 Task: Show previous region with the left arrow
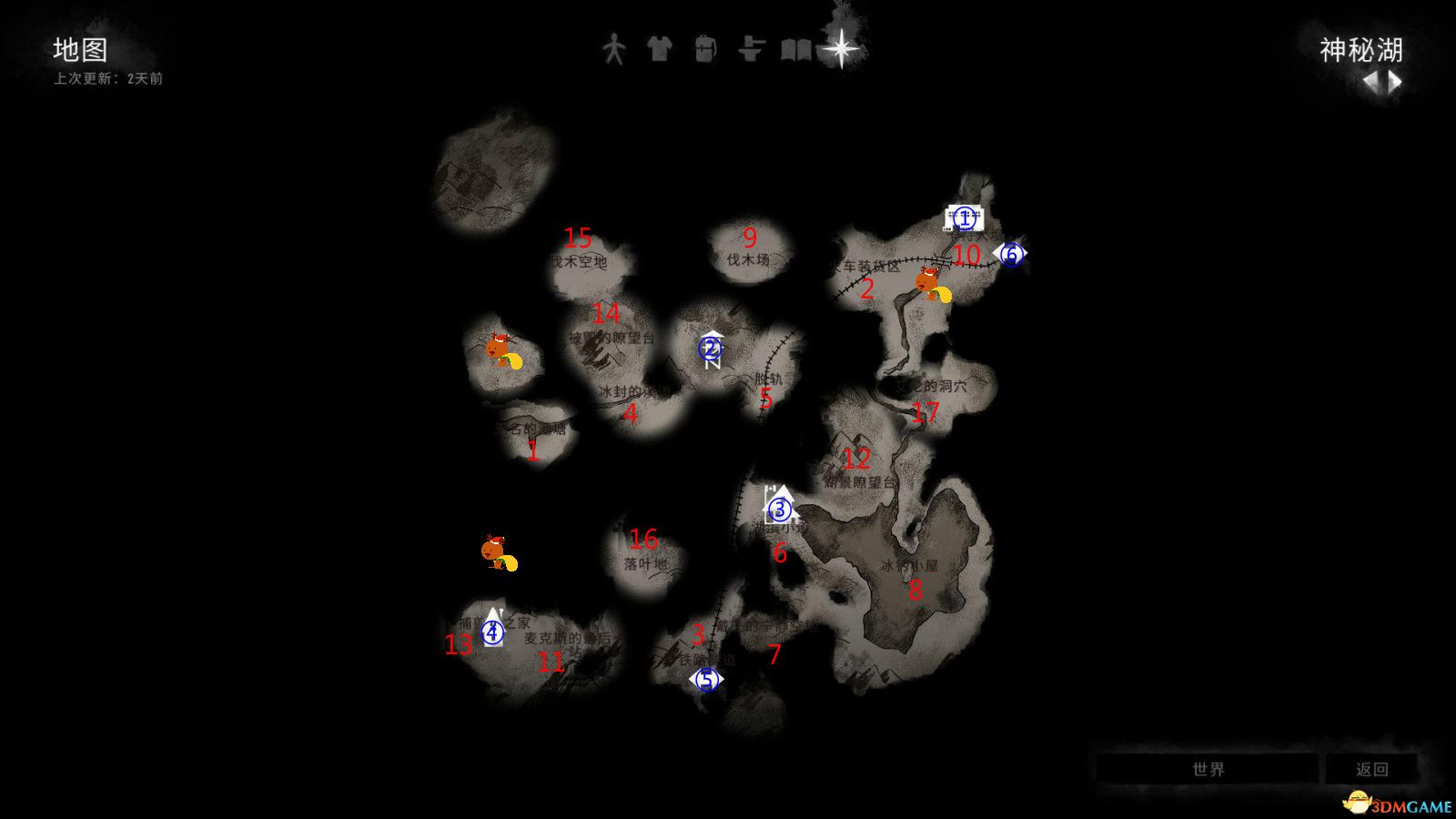click(x=1370, y=83)
